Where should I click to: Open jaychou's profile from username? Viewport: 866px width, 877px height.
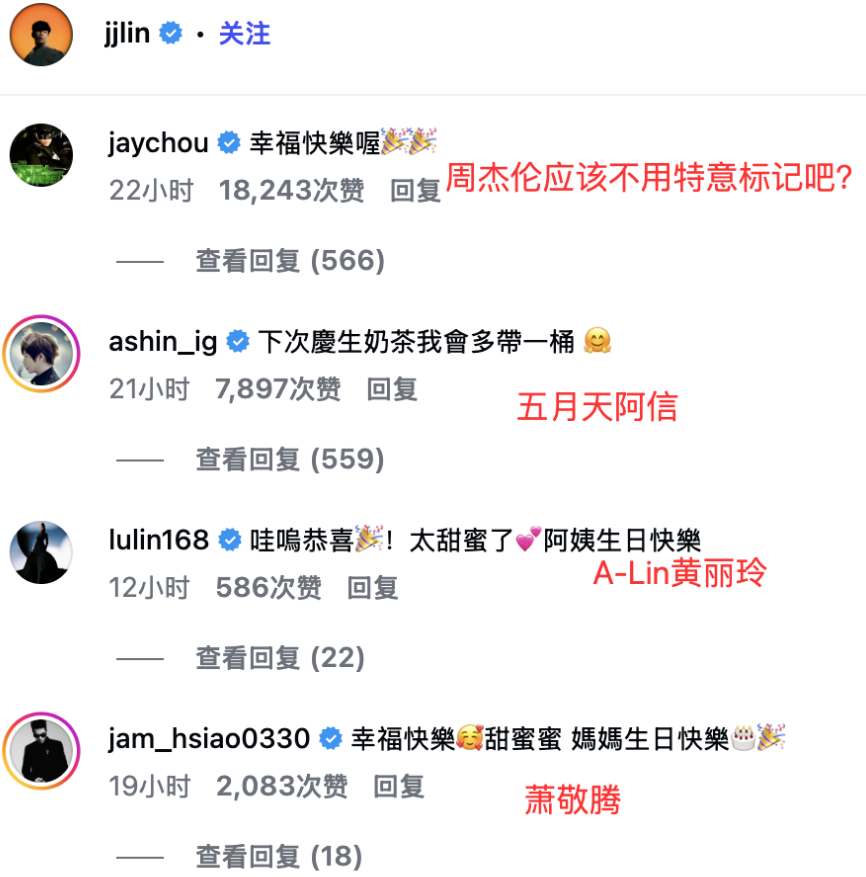(x=158, y=143)
